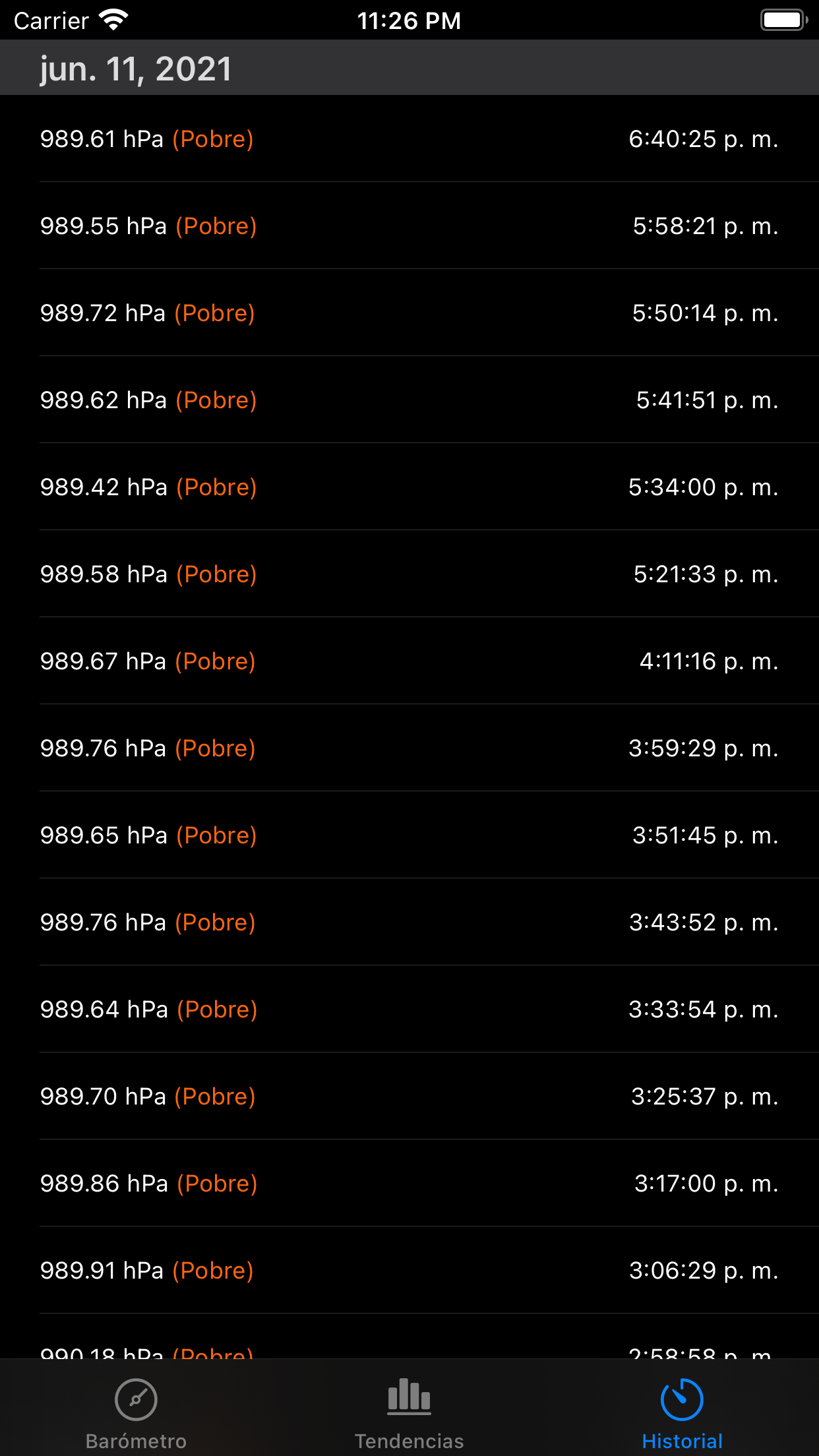Select the Historial tab
Screen dimensions: 819x1456
coord(682,1409)
